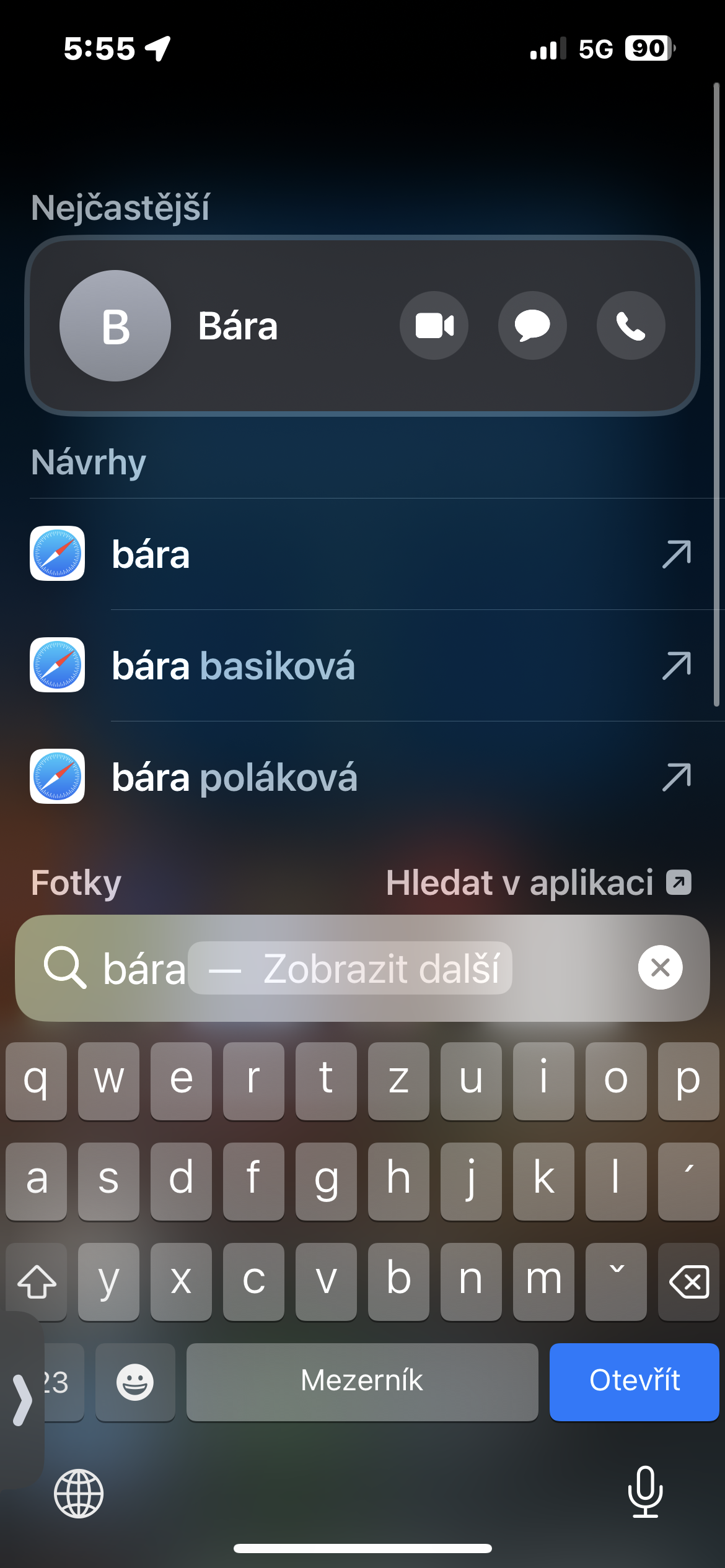Viewport: 725px width, 1568px height.
Task: Open Bára's contact avatar
Action: (115, 326)
